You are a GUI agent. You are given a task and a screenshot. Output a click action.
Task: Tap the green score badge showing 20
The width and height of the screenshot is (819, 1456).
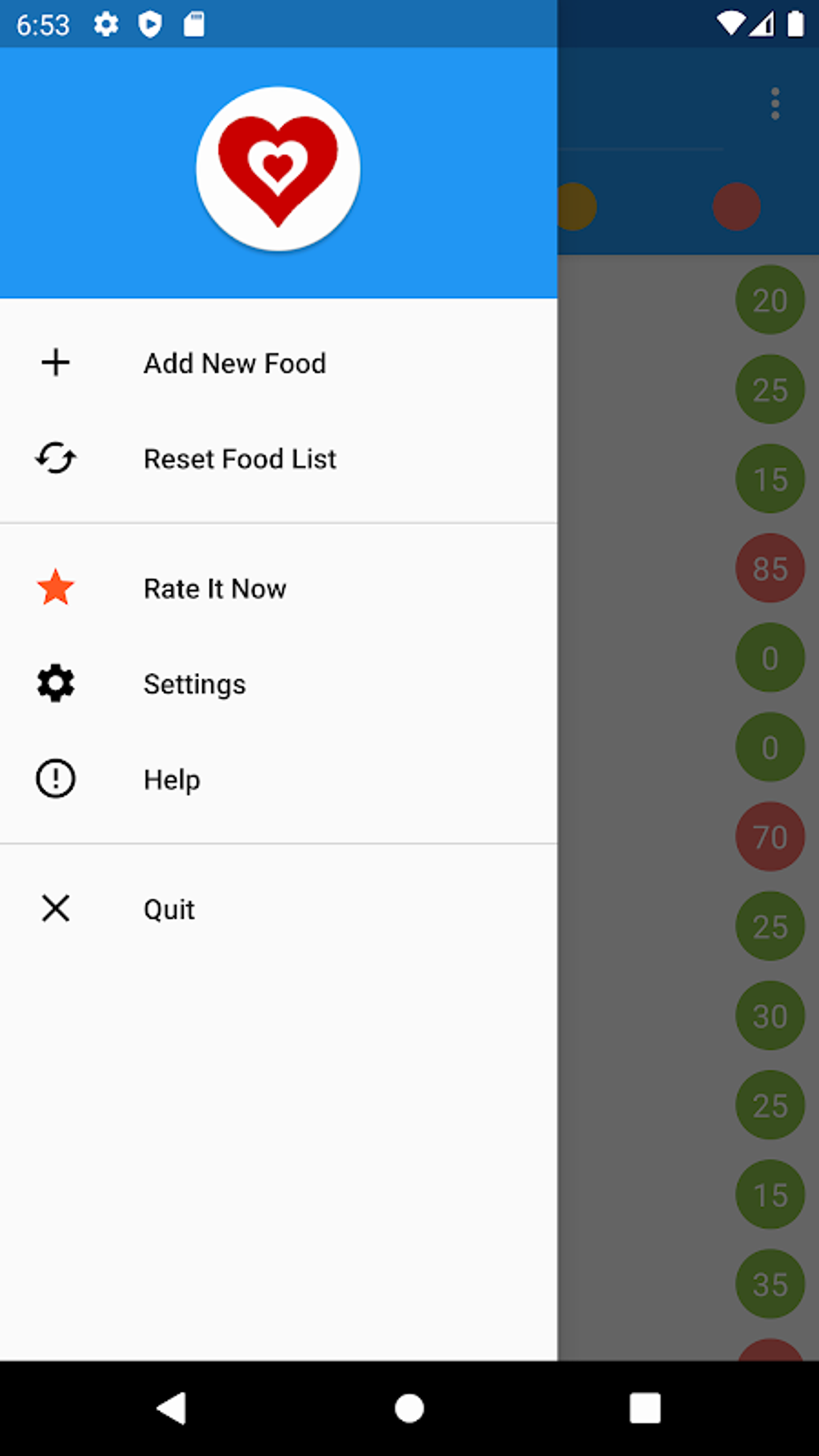(768, 300)
